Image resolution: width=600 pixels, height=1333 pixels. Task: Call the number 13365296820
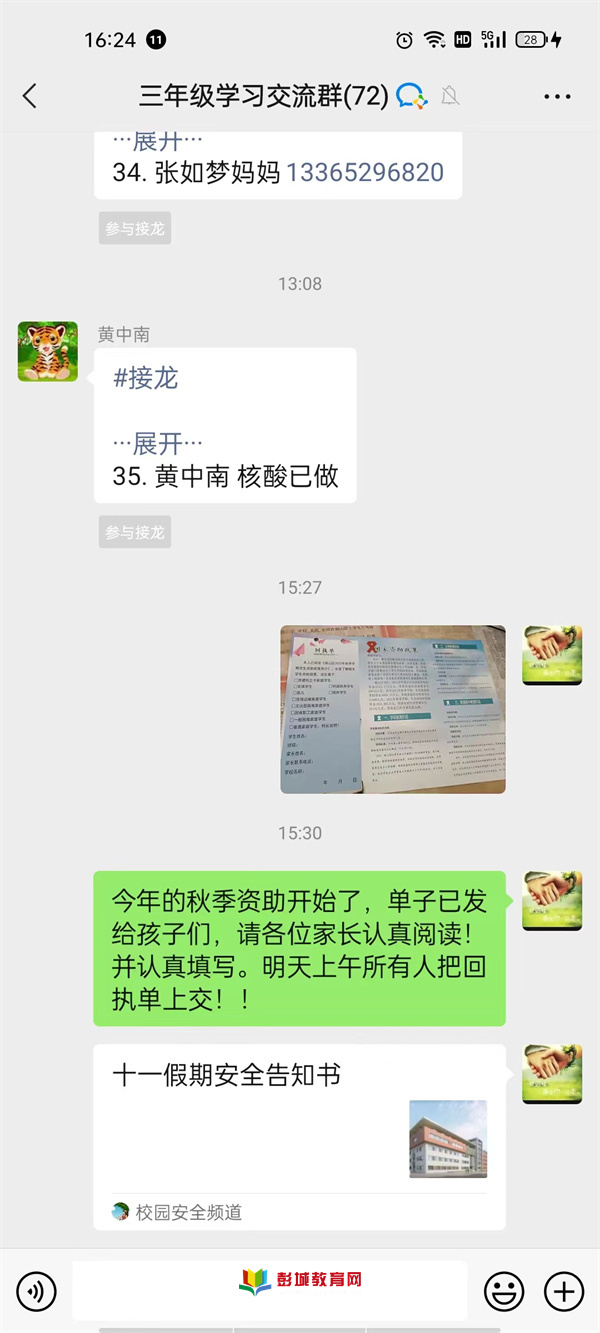click(x=365, y=172)
